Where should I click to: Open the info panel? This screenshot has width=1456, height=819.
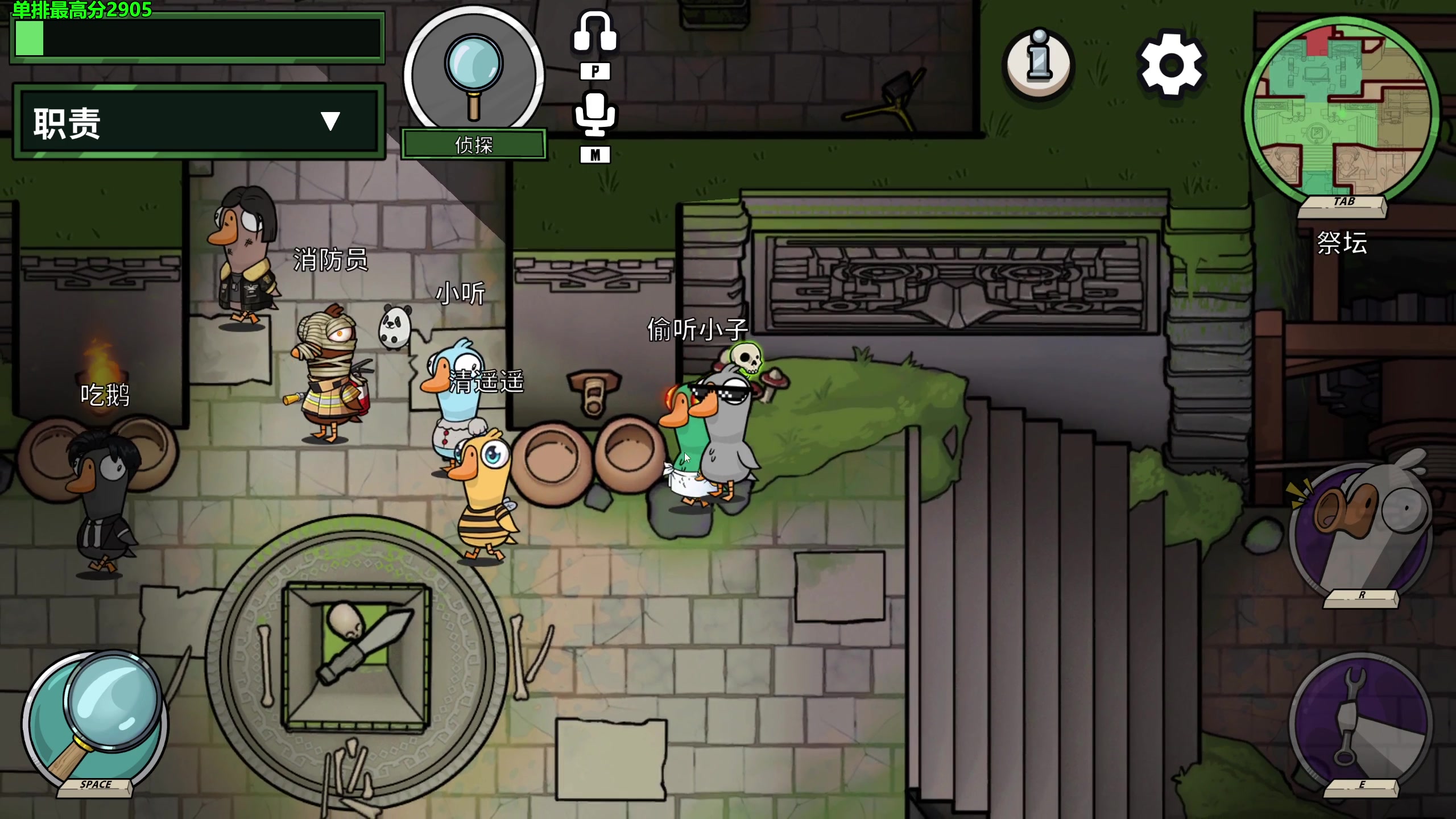1039,61
